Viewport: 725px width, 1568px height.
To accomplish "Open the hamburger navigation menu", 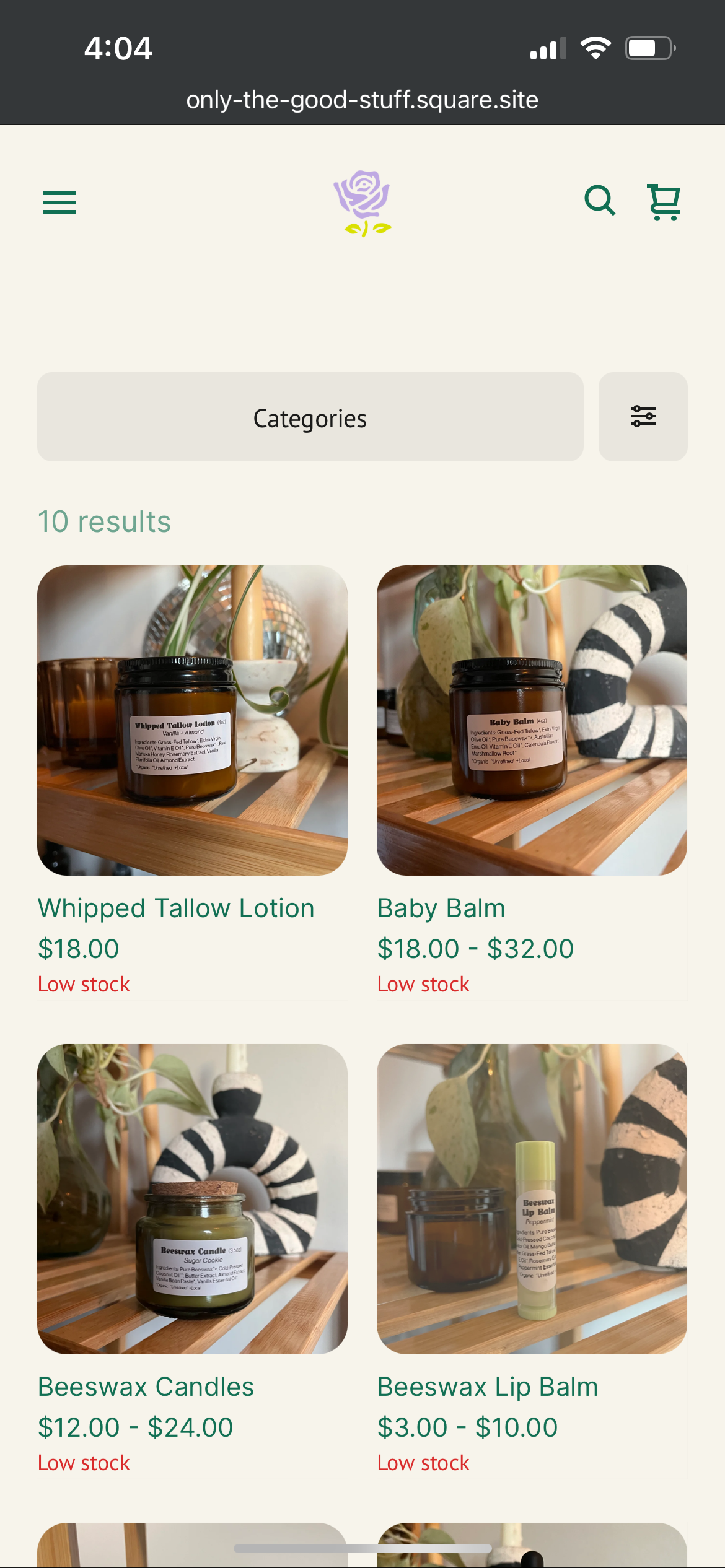I will tap(59, 203).
